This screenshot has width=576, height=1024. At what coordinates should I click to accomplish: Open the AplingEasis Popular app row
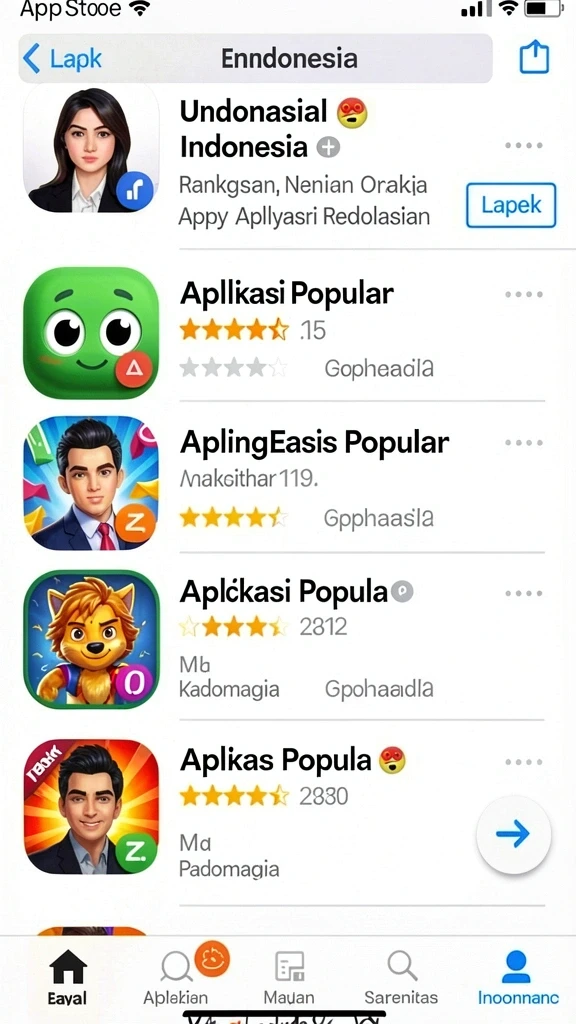[x=287, y=482]
